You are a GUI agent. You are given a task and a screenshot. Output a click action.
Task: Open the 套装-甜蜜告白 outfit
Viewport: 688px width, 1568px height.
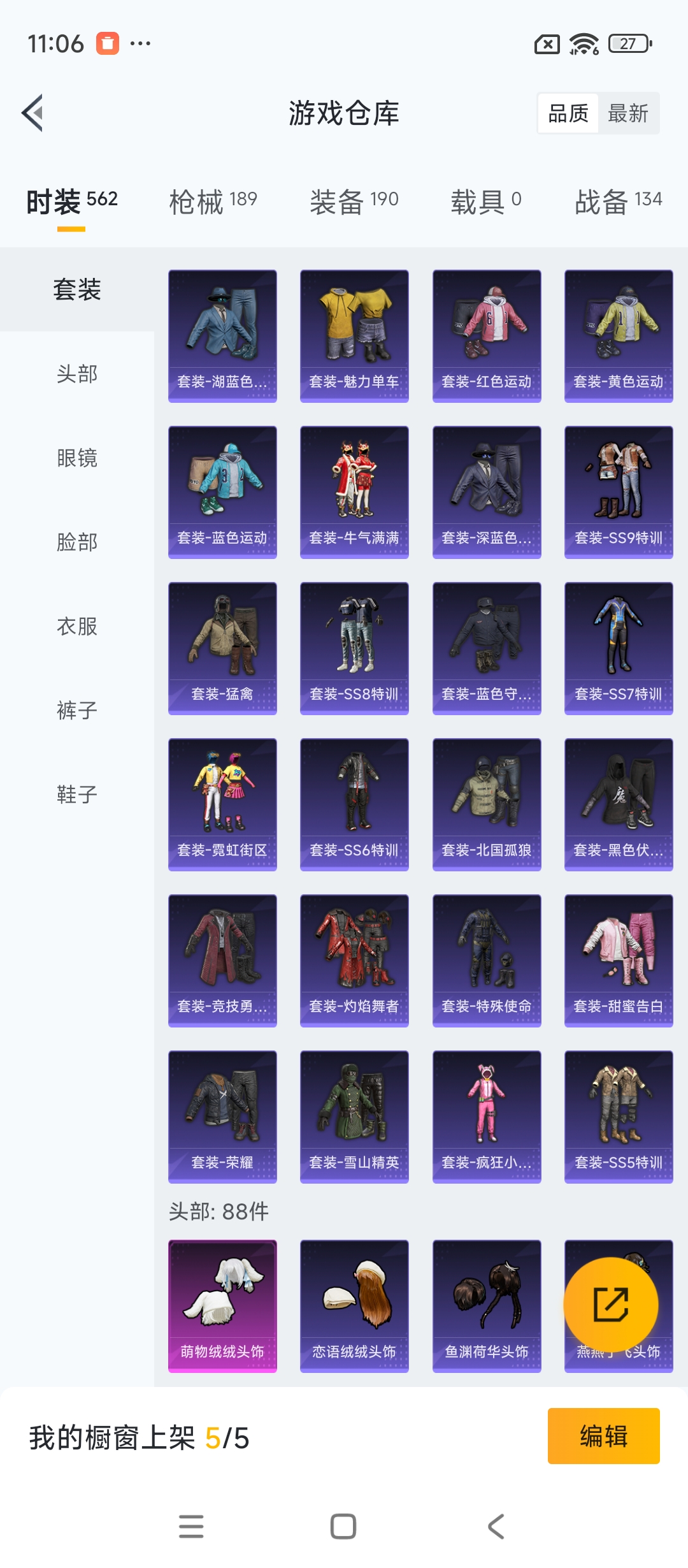pos(619,960)
